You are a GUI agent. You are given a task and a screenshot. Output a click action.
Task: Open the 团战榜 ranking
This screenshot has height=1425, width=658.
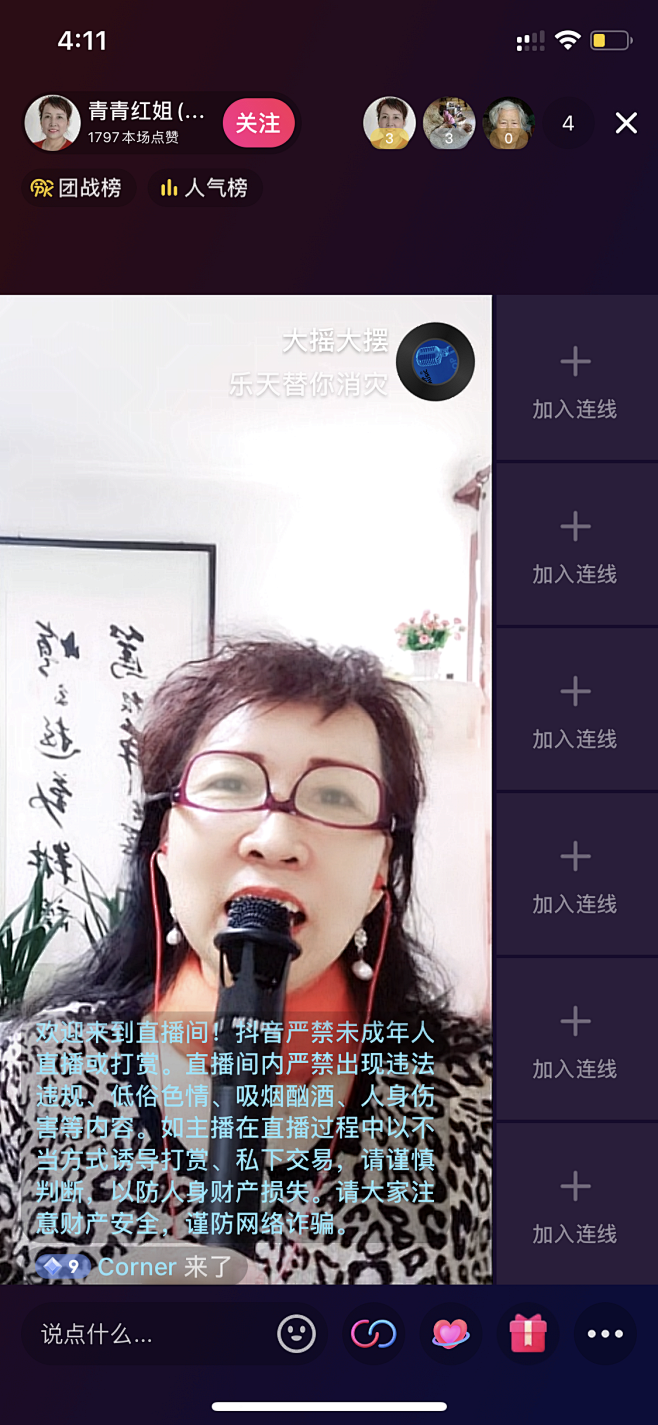click(77, 187)
